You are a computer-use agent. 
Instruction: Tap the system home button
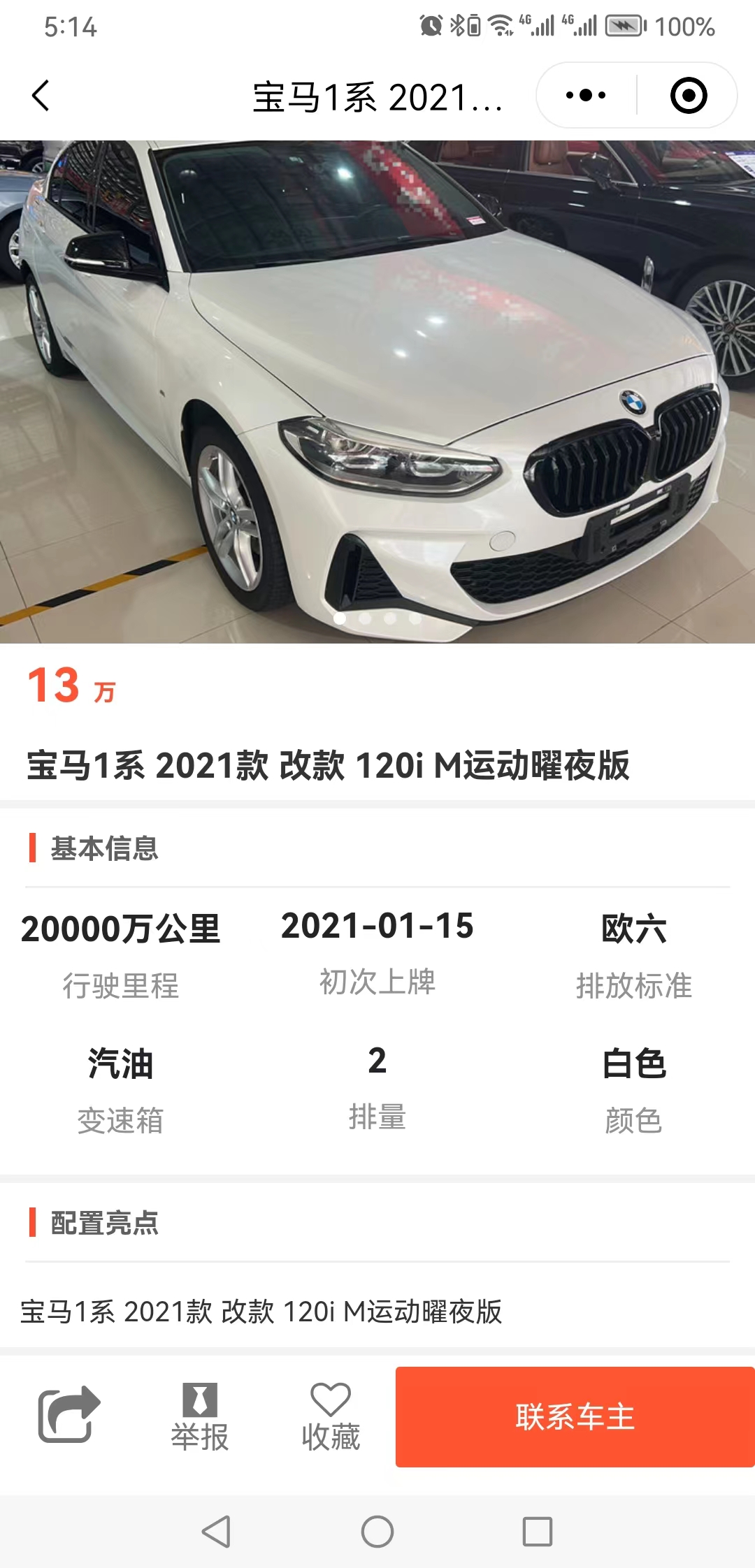tap(377, 1532)
